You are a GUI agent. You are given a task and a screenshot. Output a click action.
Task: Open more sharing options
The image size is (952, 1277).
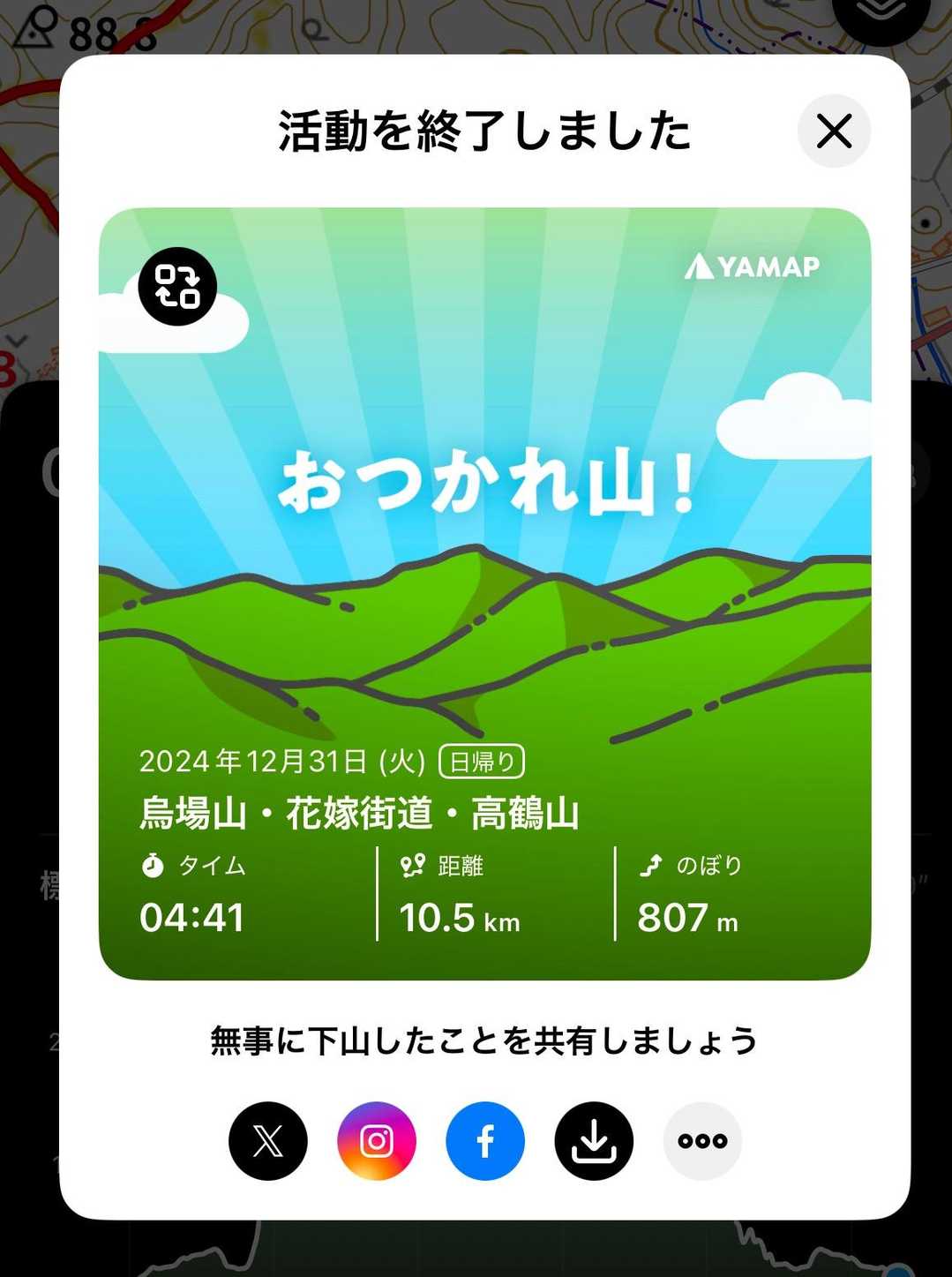tap(702, 1141)
